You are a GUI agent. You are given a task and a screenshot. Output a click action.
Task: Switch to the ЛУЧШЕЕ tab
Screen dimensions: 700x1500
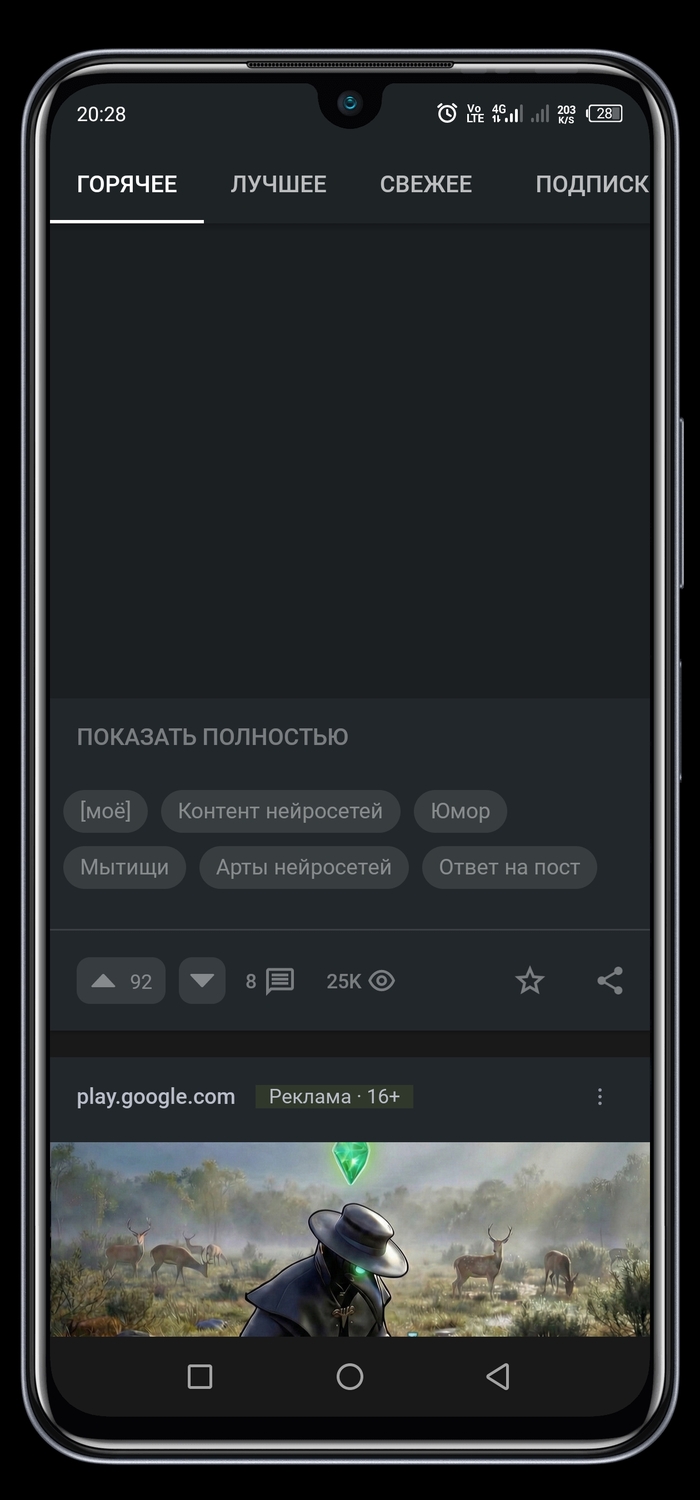click(x=278, y=184)
